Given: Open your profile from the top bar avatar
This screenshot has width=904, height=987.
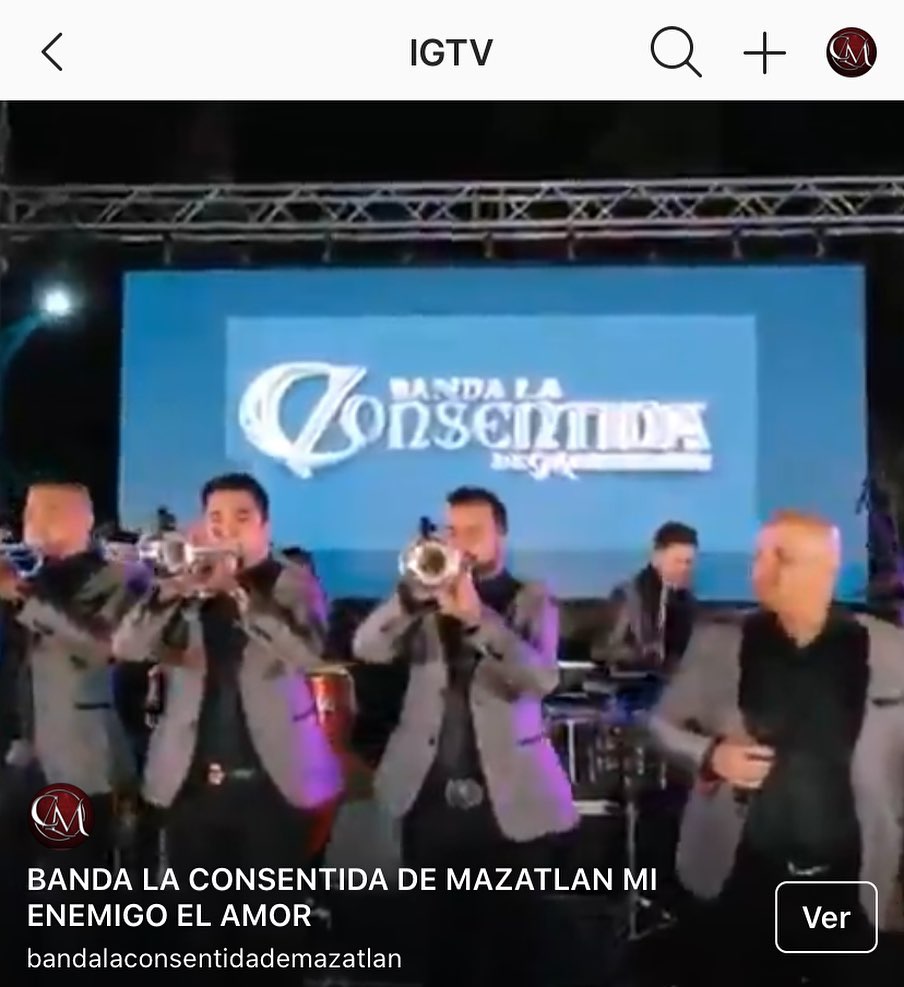Looking at the screenshot, I should pos(851,52).
